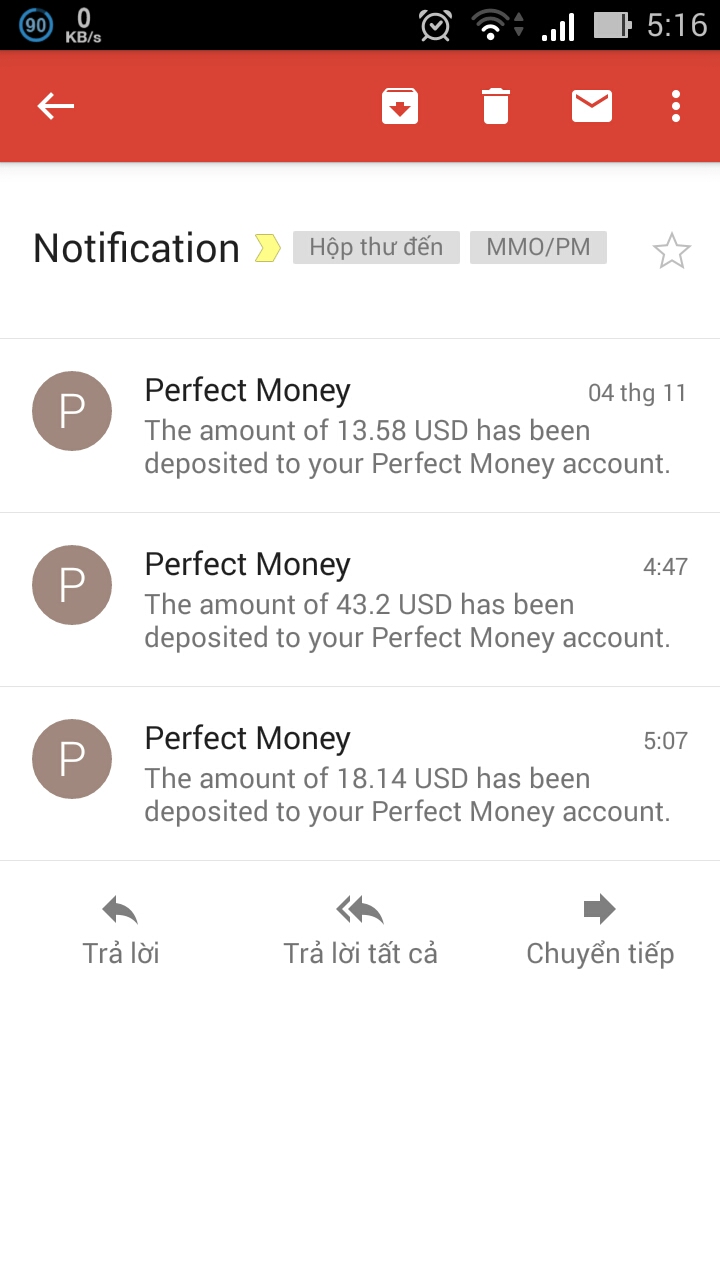This screenshot has height=1280, width=720.
Task: Star the Notification conversation
Action: (671, 250)
